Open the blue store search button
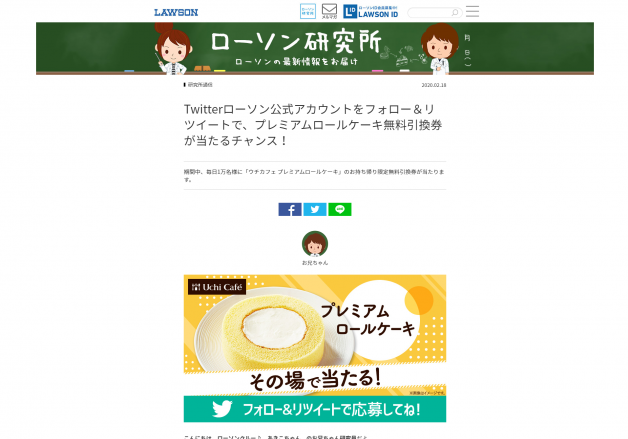The height and width of the screenshot is (439, 628). [x=307, y=11]
